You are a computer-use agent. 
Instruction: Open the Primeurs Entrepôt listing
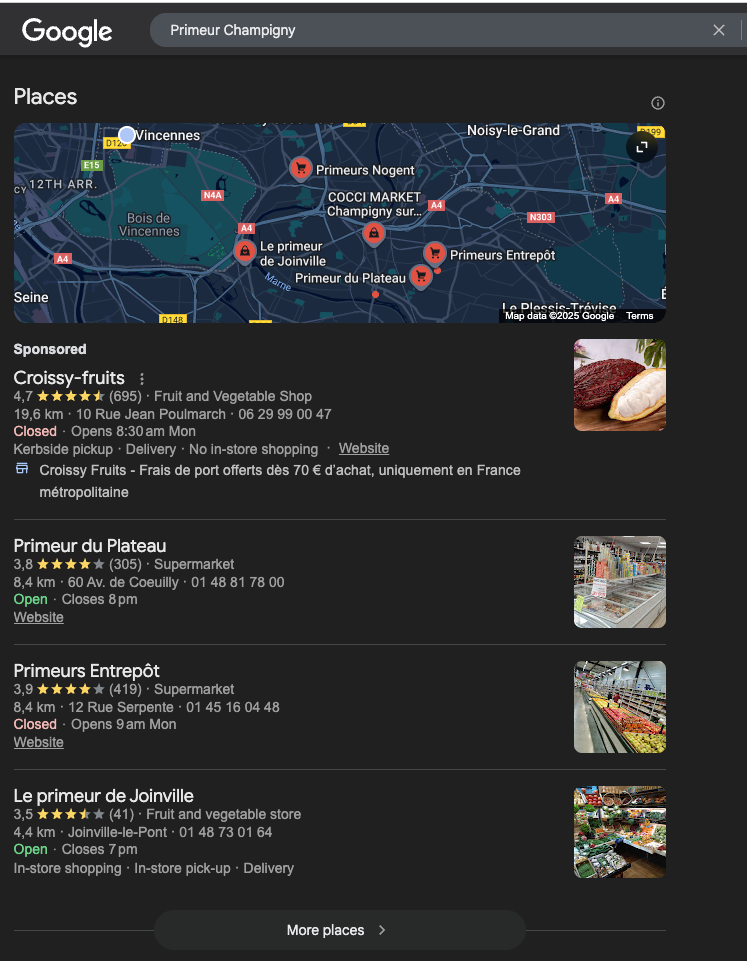(86, 671)
